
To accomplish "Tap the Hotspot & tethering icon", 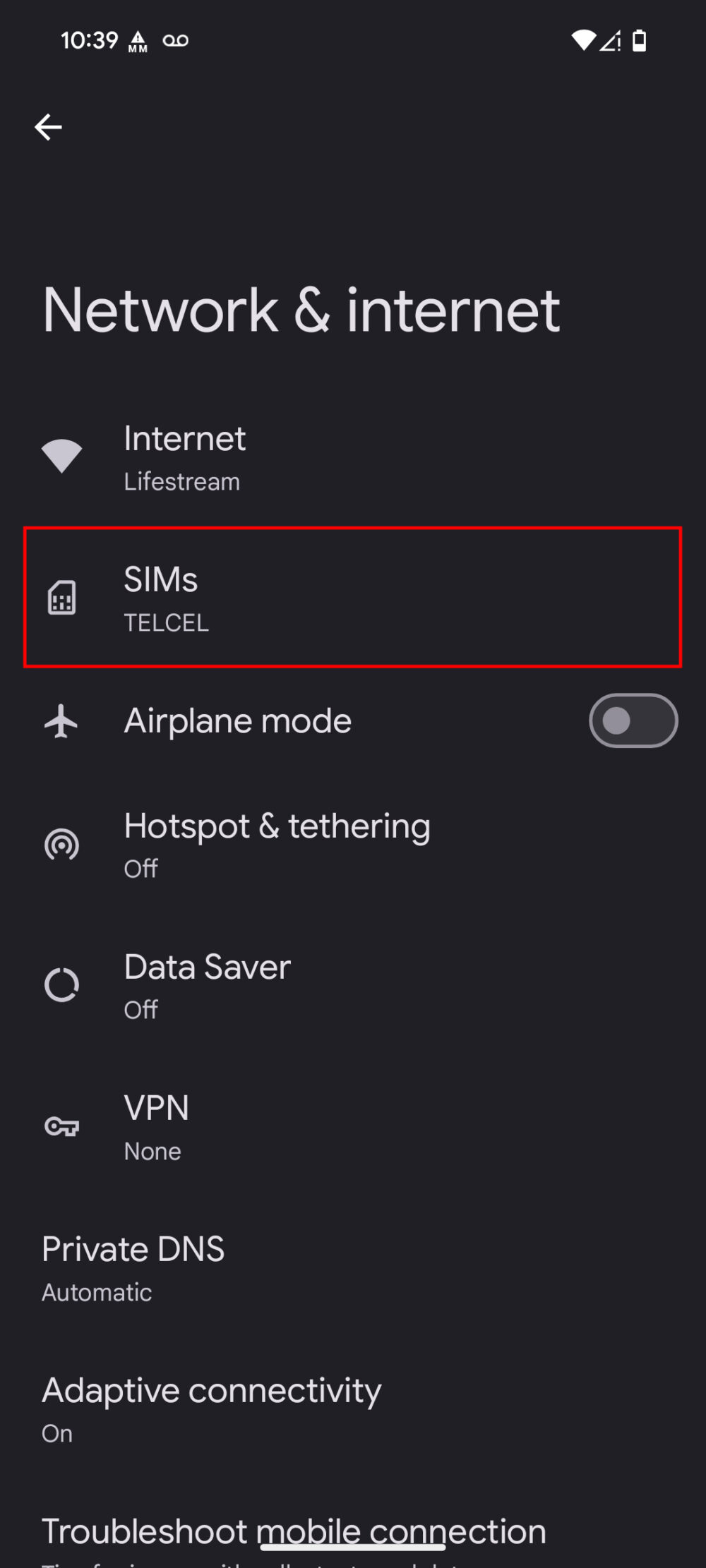I will pos(62,844).
